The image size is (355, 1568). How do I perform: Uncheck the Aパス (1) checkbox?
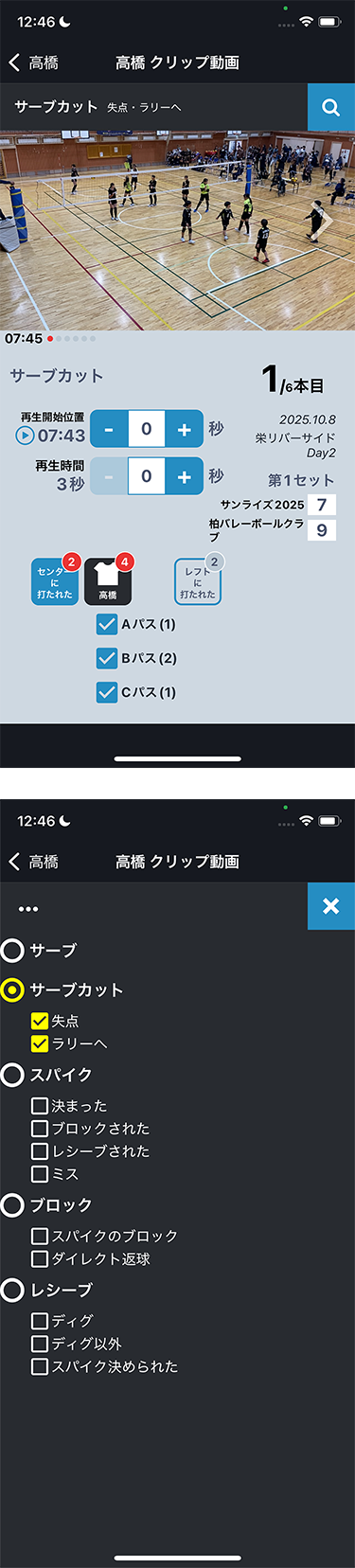(x=107, y=624)
